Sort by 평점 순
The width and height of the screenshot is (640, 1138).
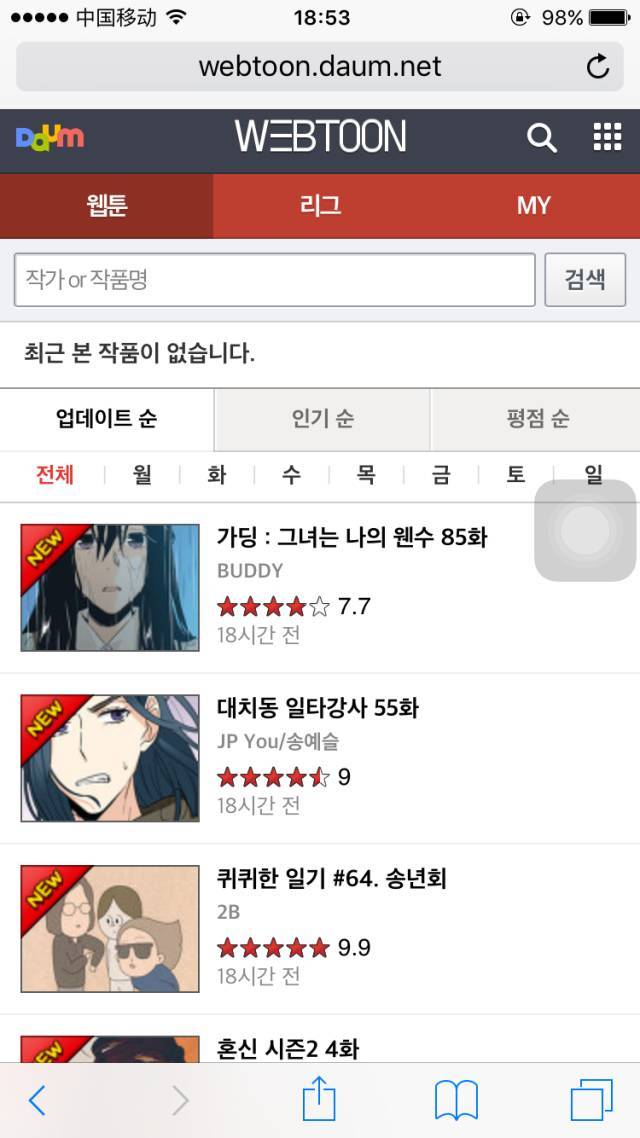click(x=537, y=419)
